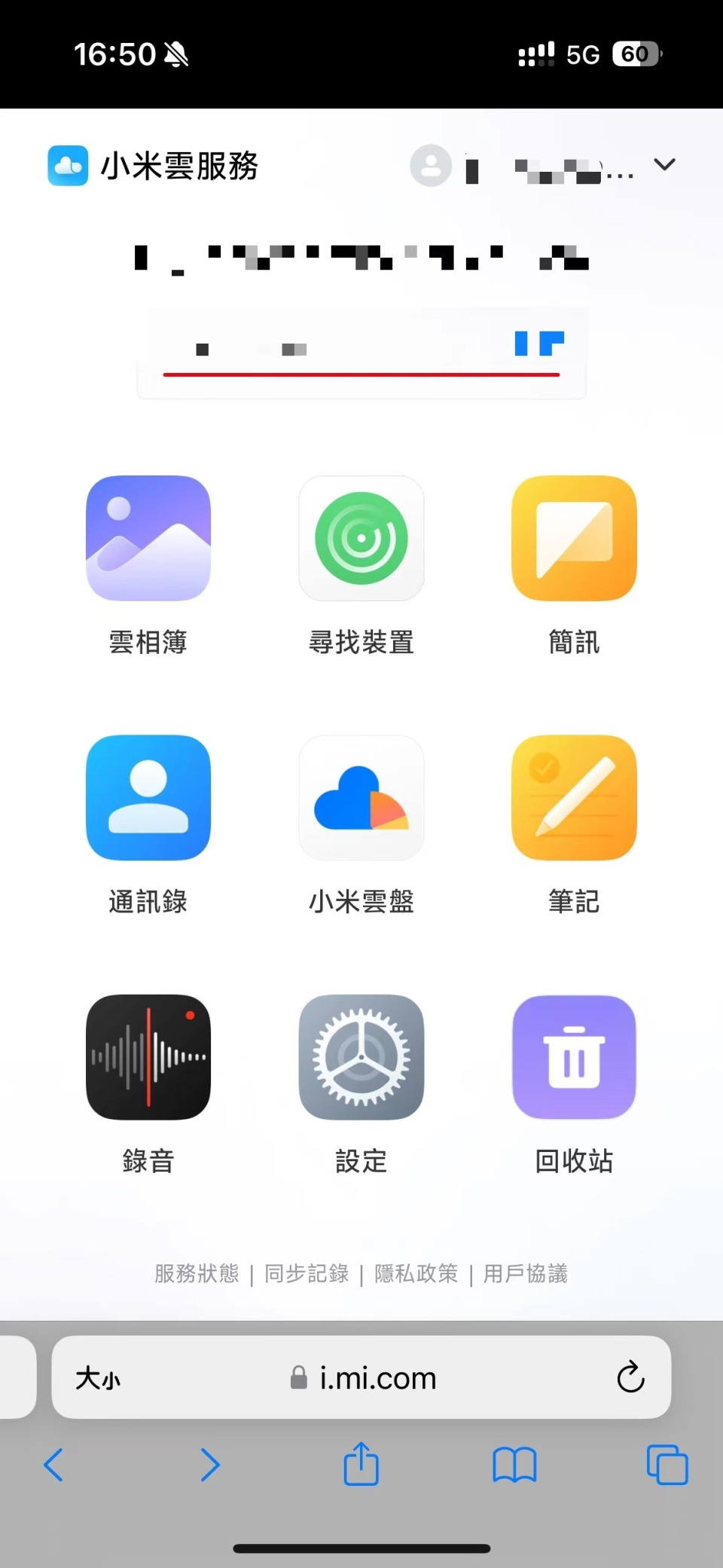Open the 雲相簿 cloud gallery

[x=148, y=538]
